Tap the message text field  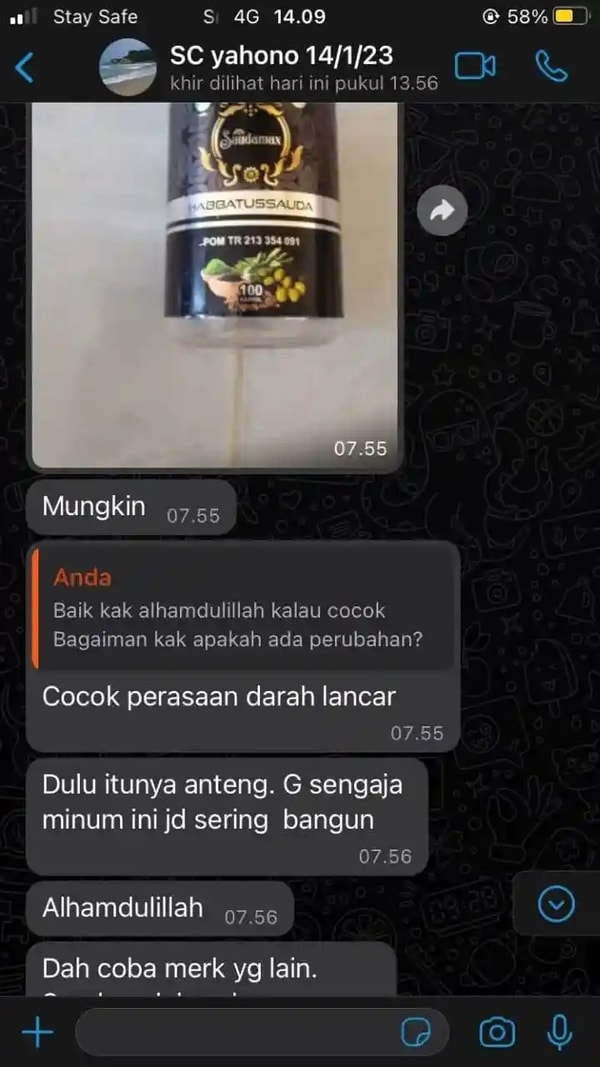235,1032
